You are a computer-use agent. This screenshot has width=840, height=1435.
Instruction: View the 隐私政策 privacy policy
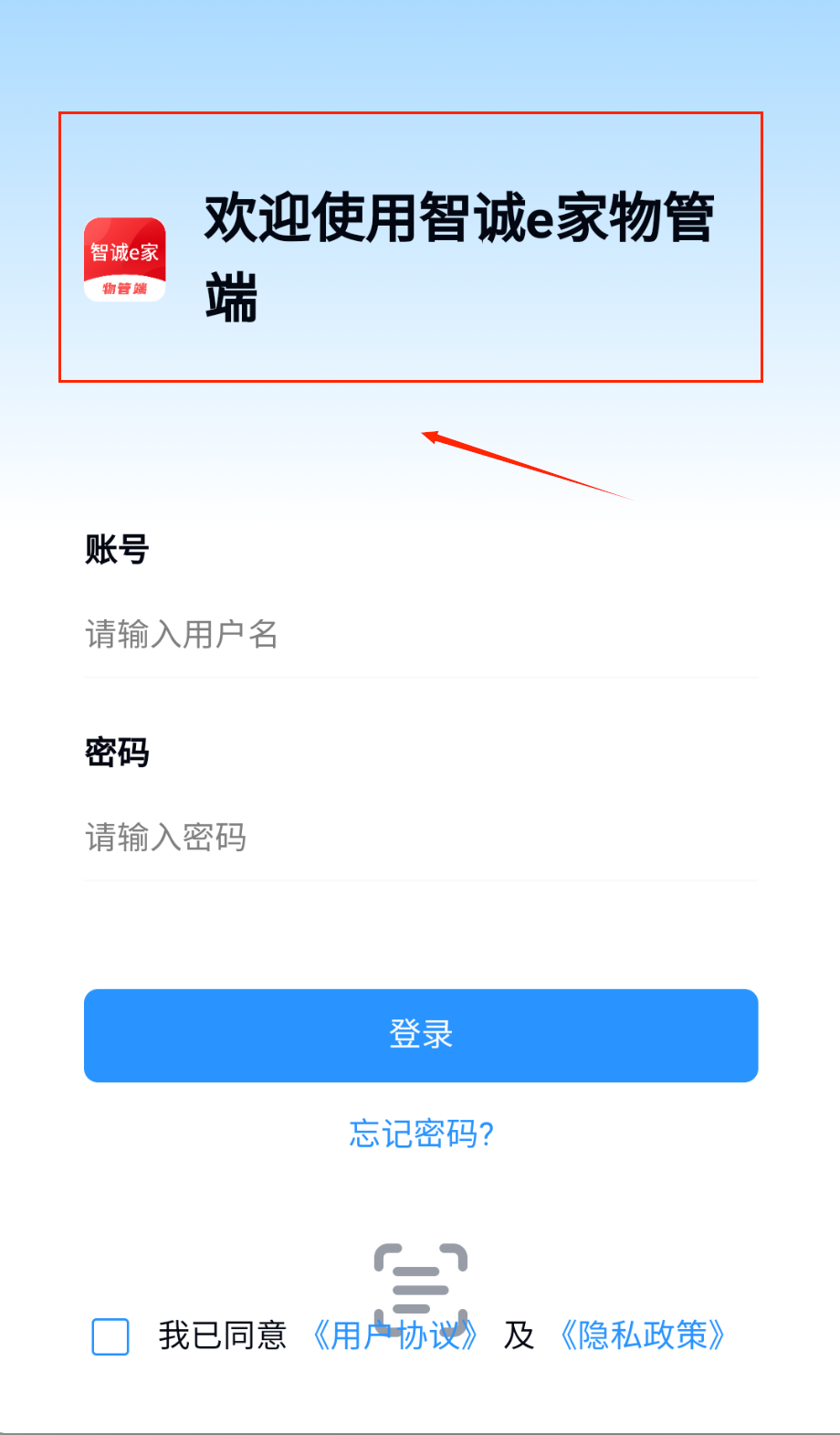pos(643,1335)
